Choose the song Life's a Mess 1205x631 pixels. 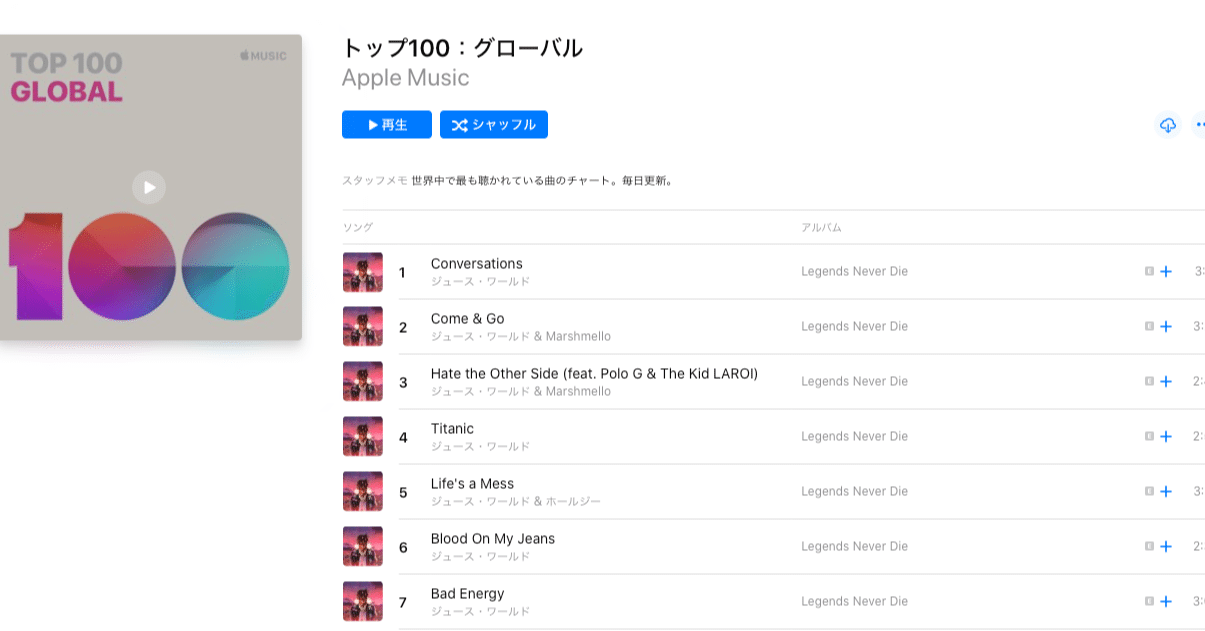click(472, 484)
